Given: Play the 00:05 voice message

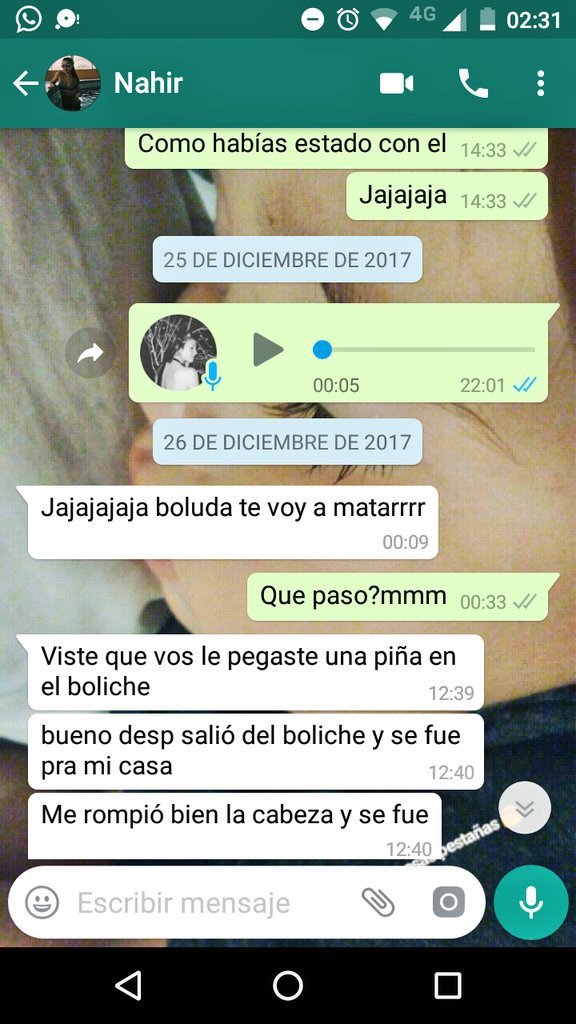Looking at the screenshot, I should click(x=268, y=349).
